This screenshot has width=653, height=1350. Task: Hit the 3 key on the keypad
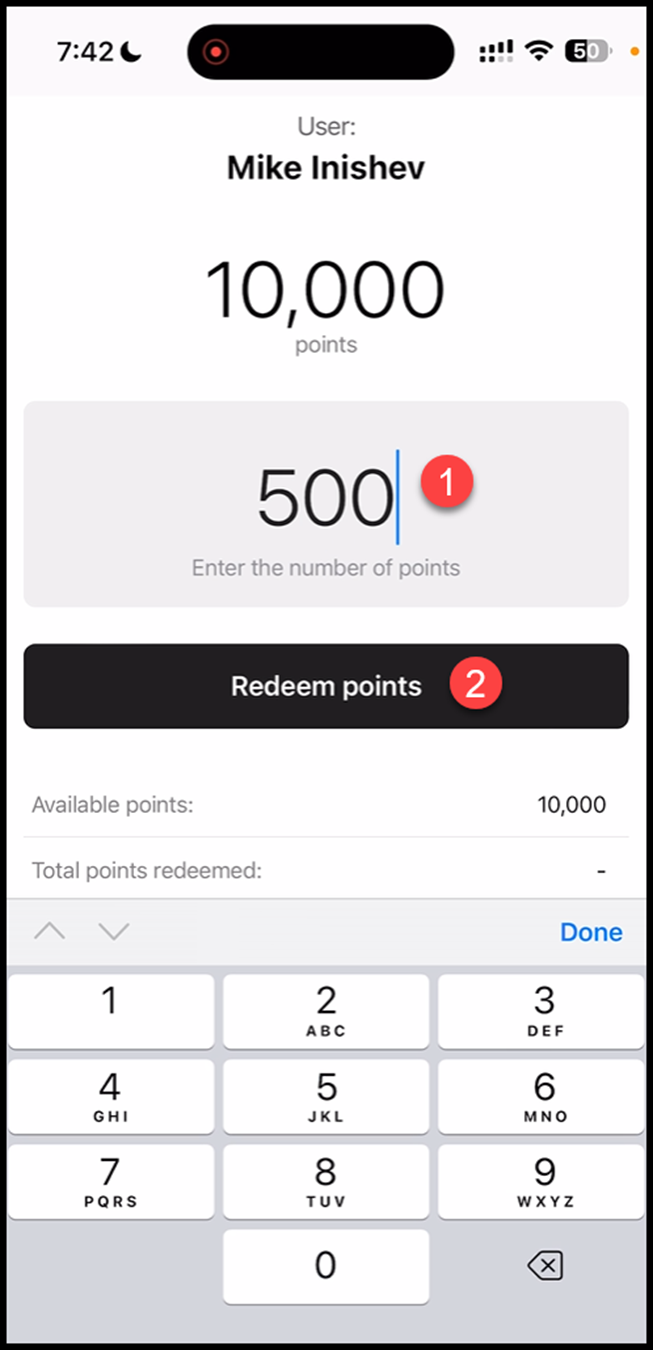point(542,1011)
